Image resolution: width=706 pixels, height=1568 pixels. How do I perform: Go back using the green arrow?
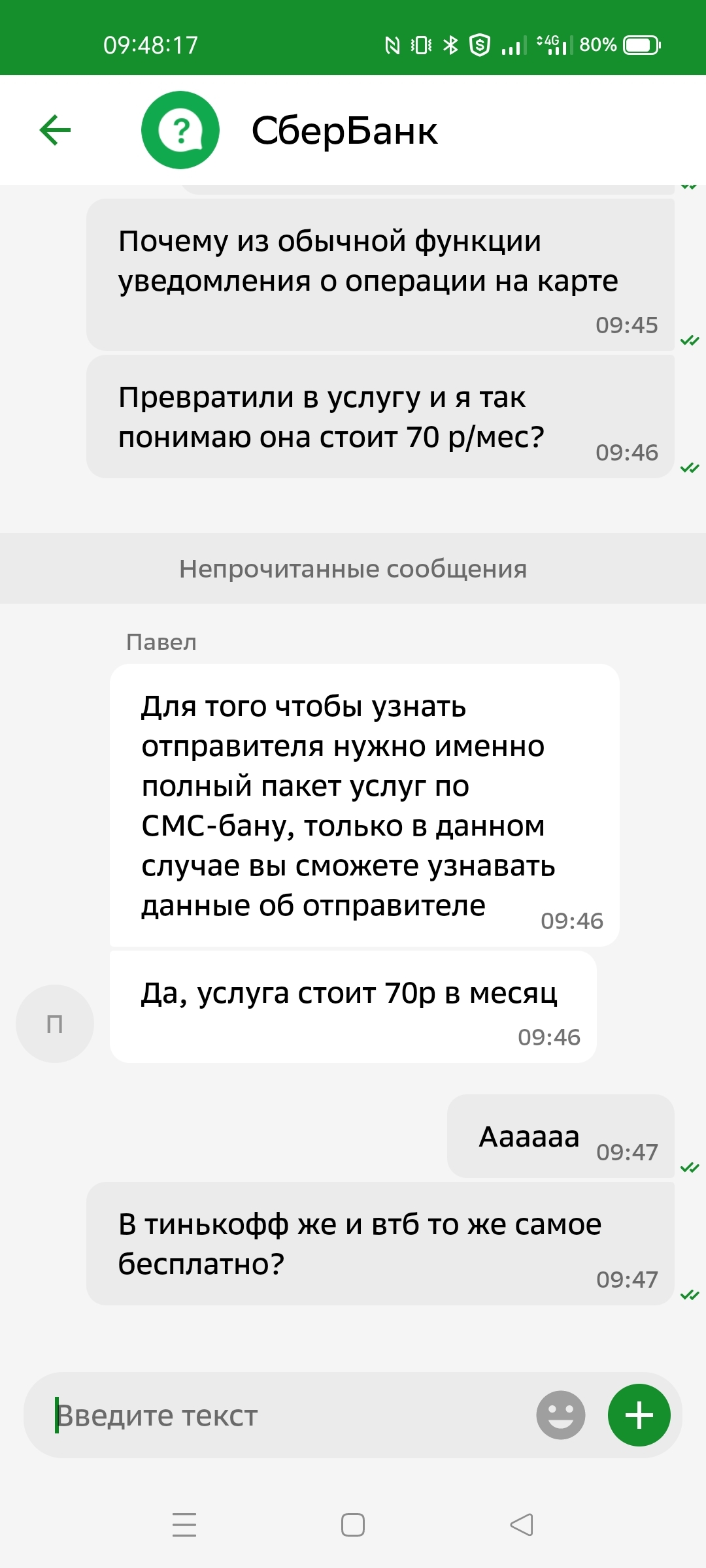tap(55, 130)
